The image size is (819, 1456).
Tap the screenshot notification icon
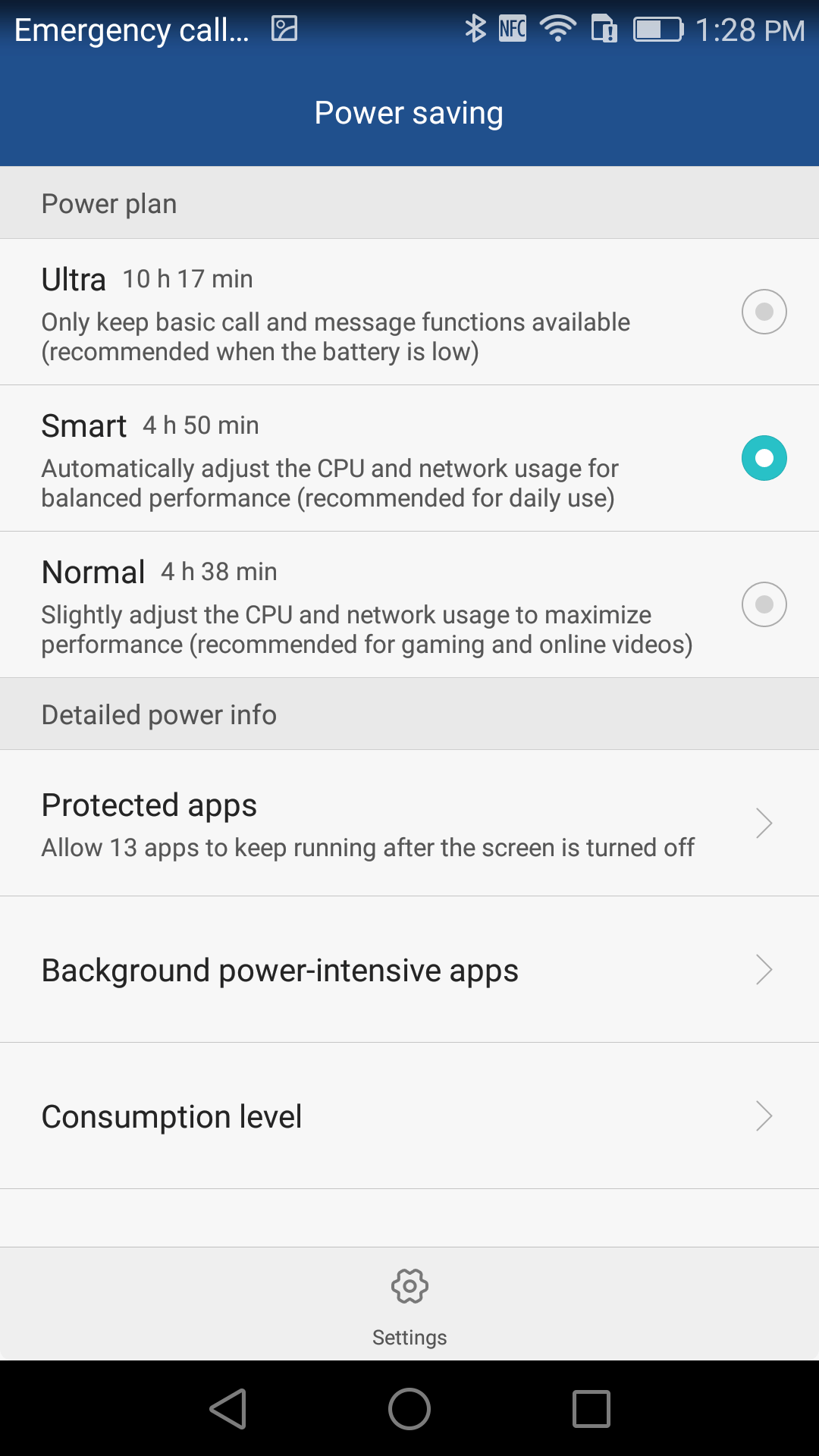284,30
